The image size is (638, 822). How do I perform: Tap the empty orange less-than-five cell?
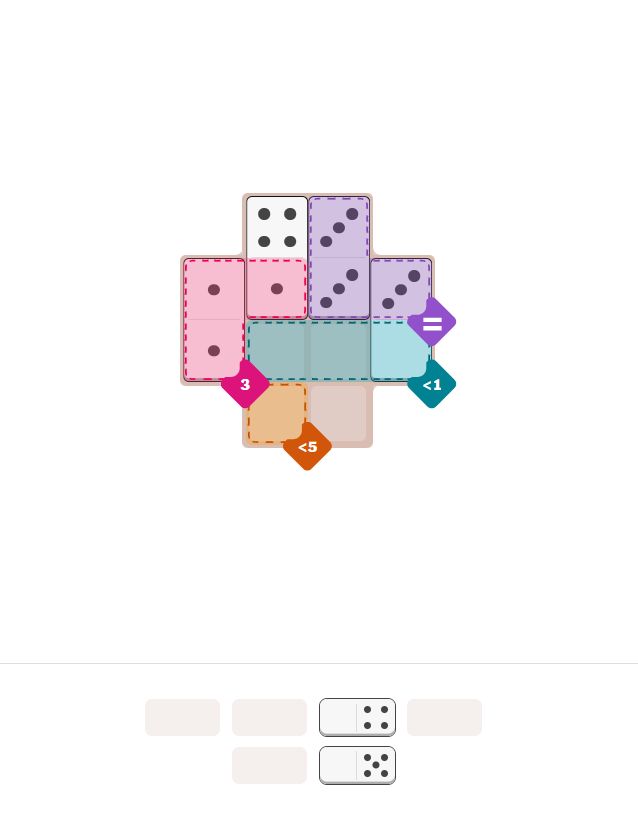click(x=276, y=412)
